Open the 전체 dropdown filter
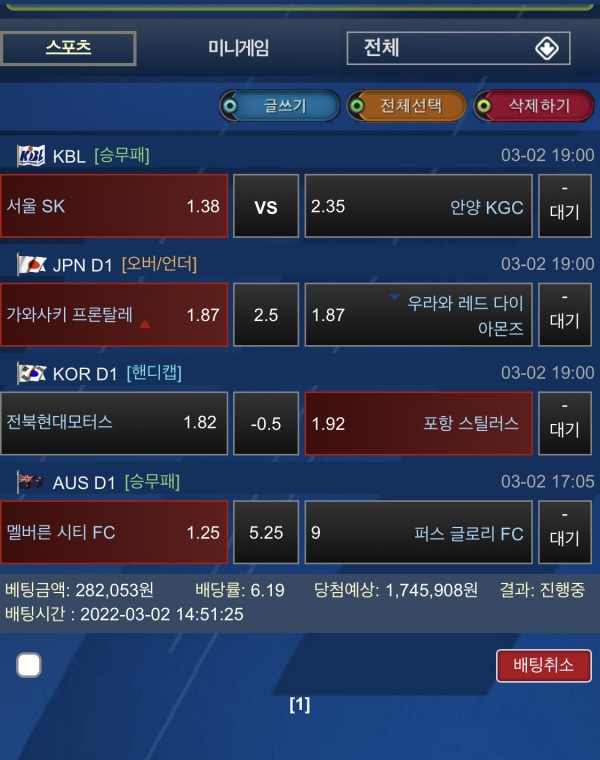The width and height of the screenshot is (600, 760). coord(458,48)
